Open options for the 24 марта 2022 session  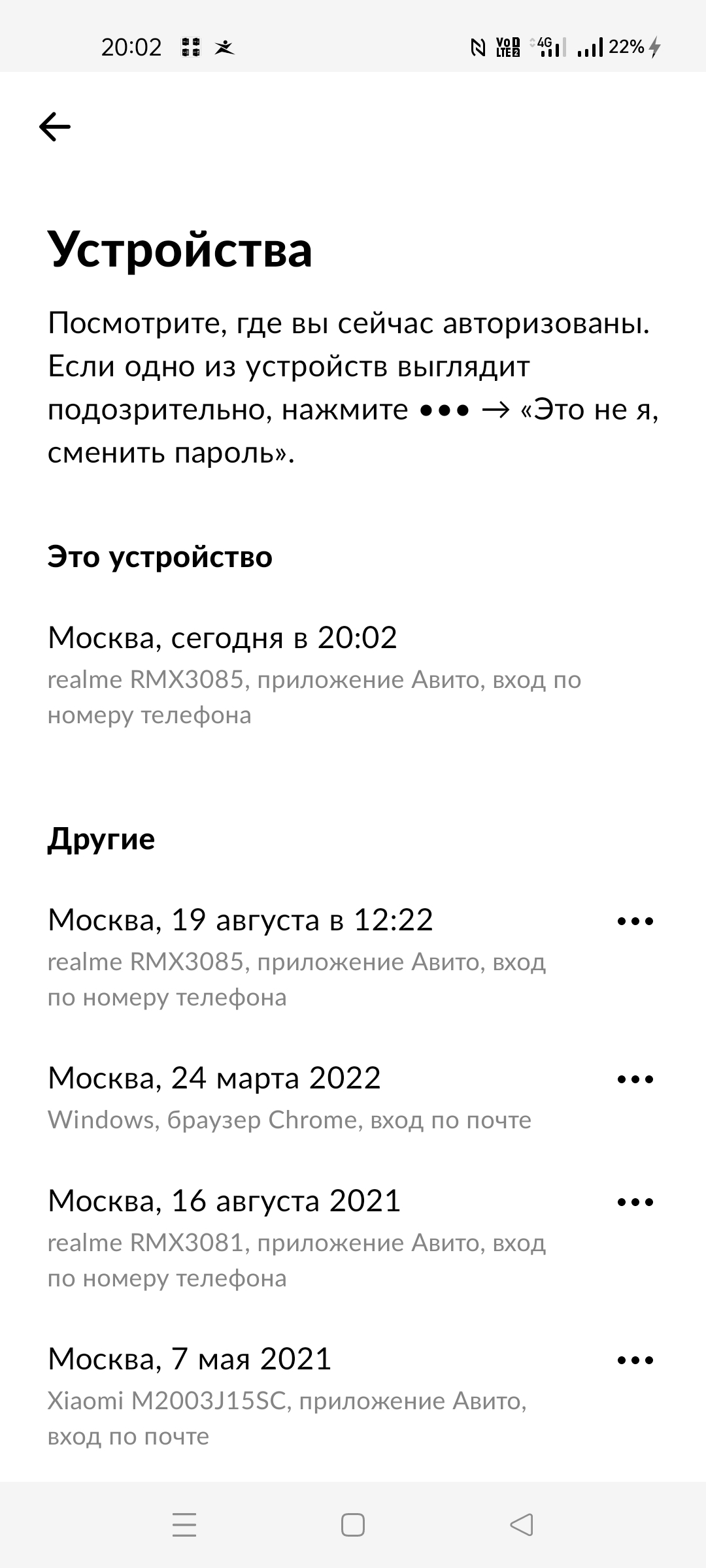635,1079
